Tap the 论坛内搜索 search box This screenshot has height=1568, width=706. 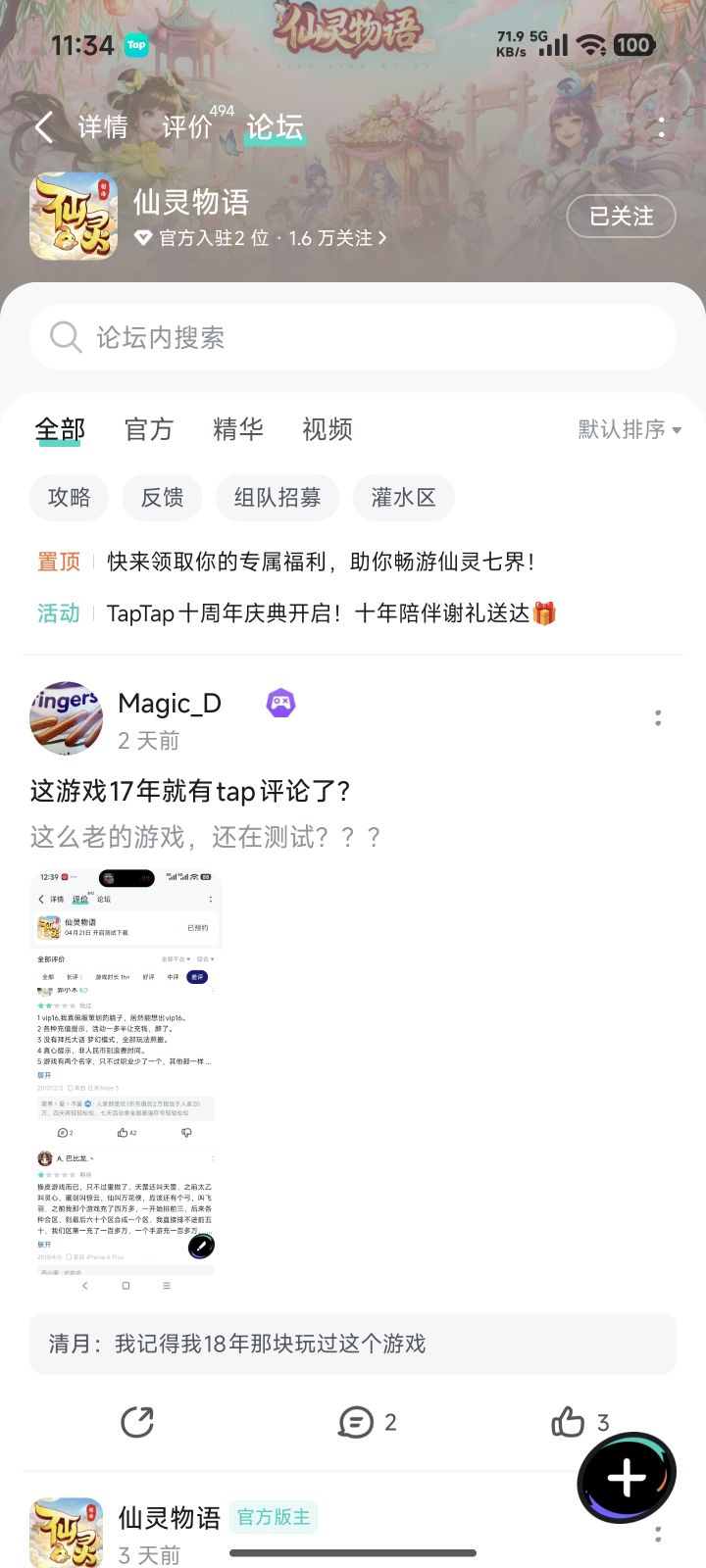pyautogui.click(x=353, y=337)
